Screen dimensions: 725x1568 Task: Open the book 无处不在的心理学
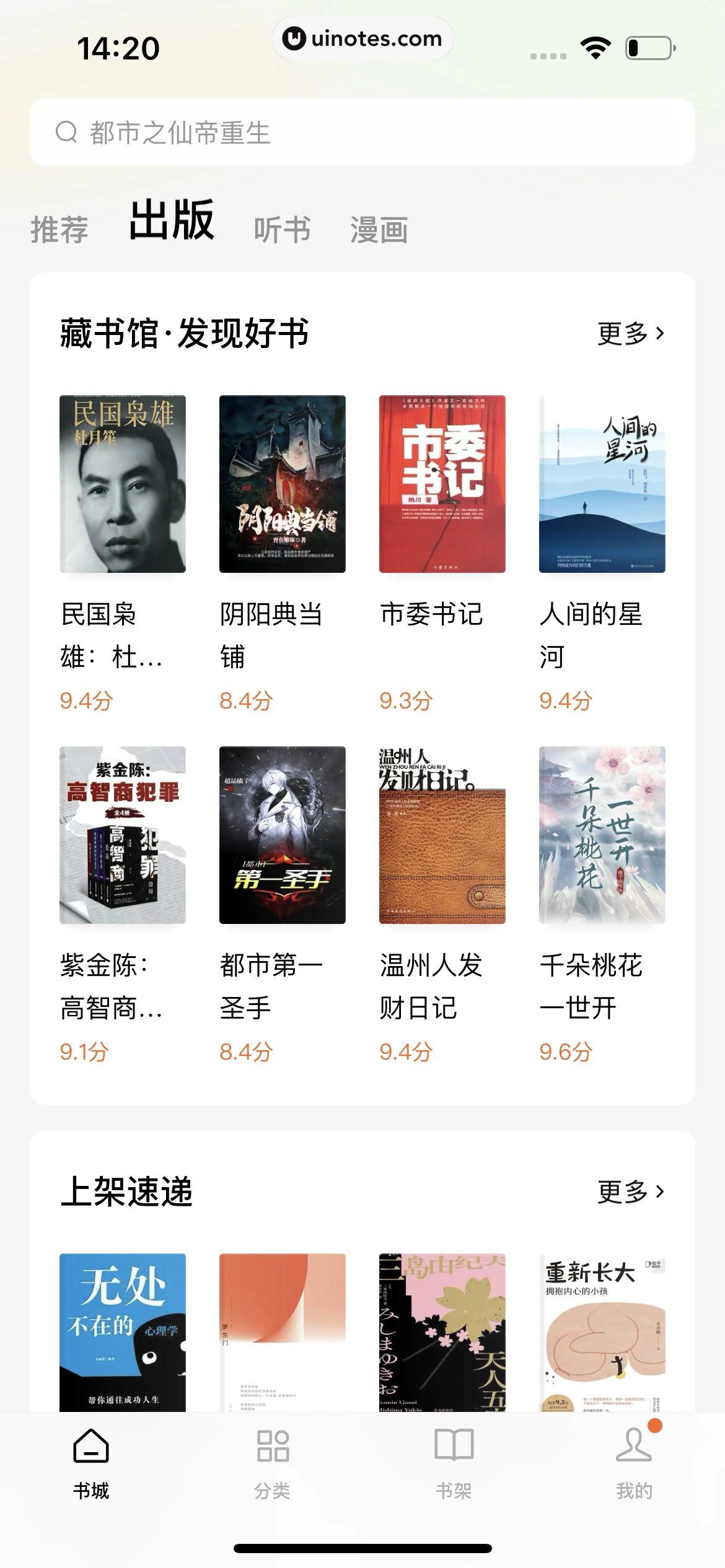point(123,1331)
